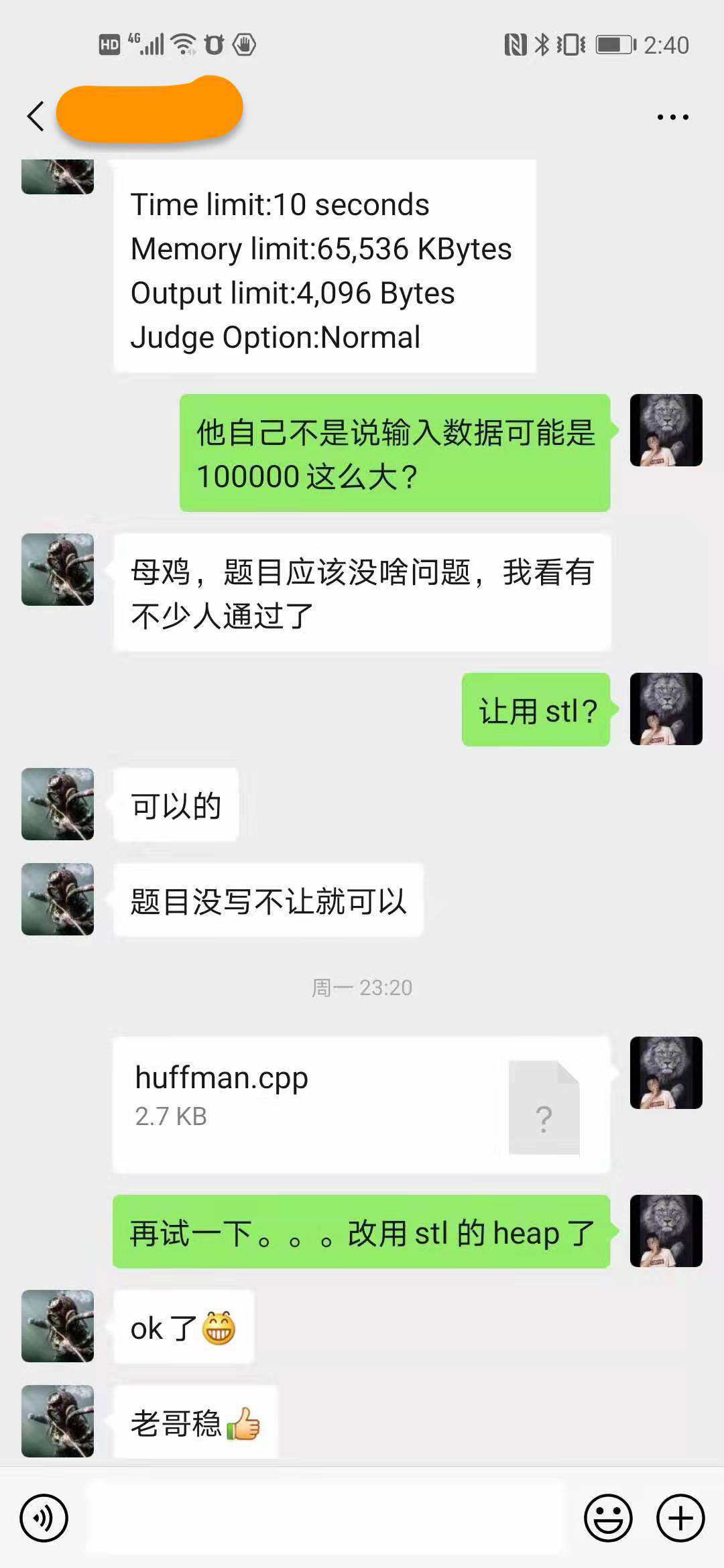Tap the contact's avatar beside 可以的
This screenshot has width=724, height=1568.
[58, 804]
